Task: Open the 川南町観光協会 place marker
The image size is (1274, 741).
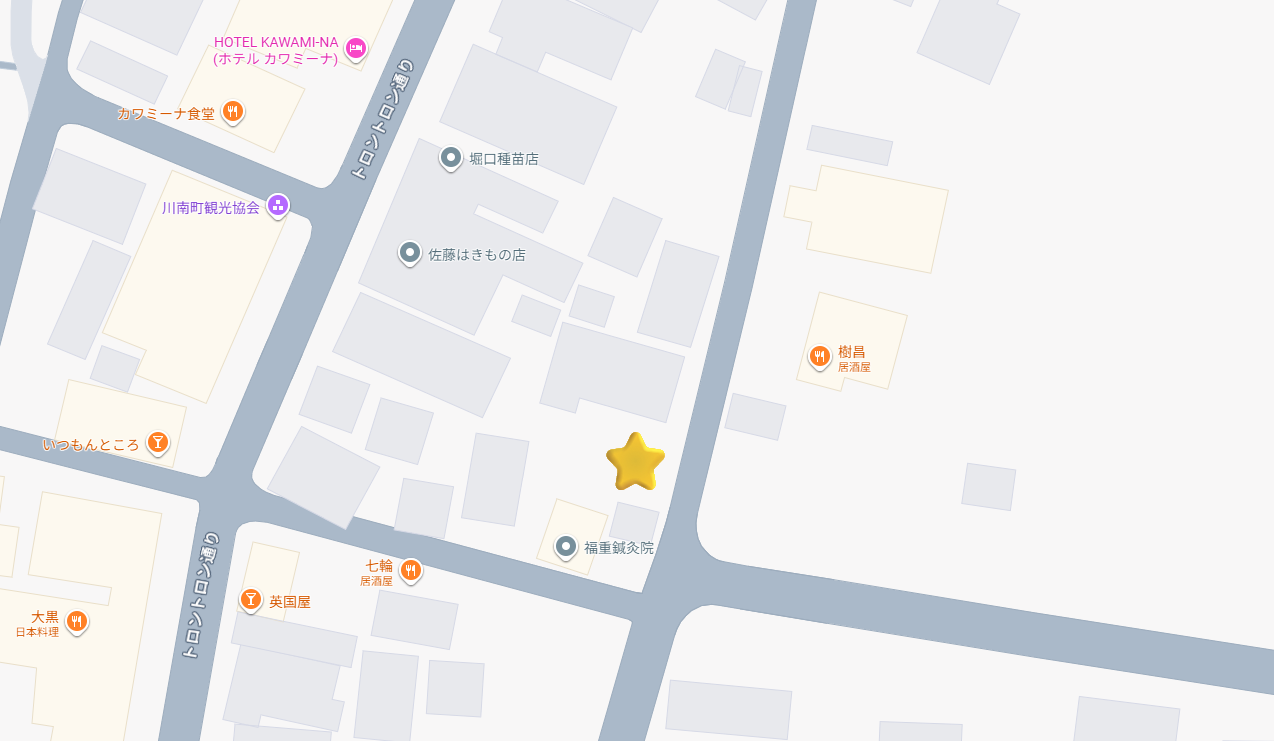Action: (x=278, y=206)
